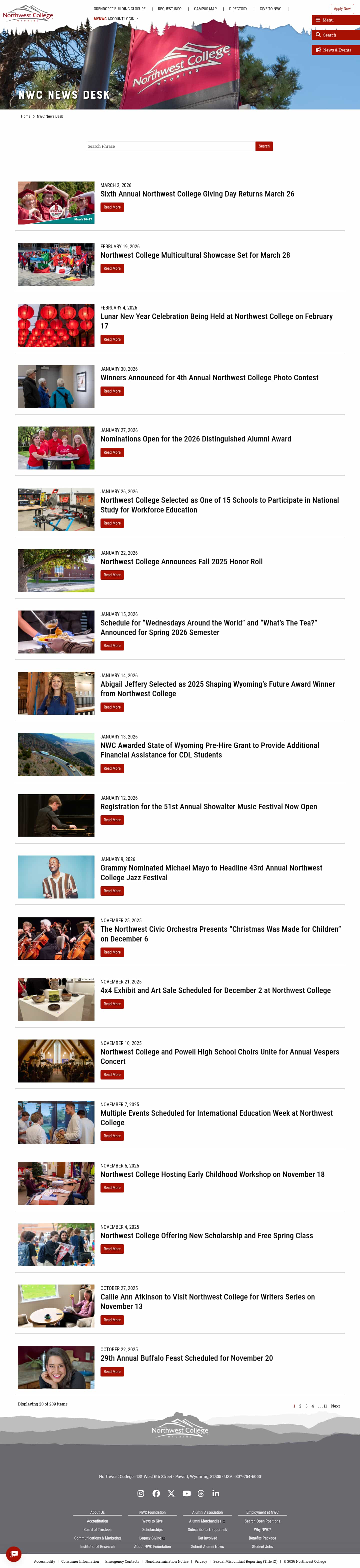Read more about Sixth Annual Giving Day
The image size is (360, 1568).
(112, 207)
